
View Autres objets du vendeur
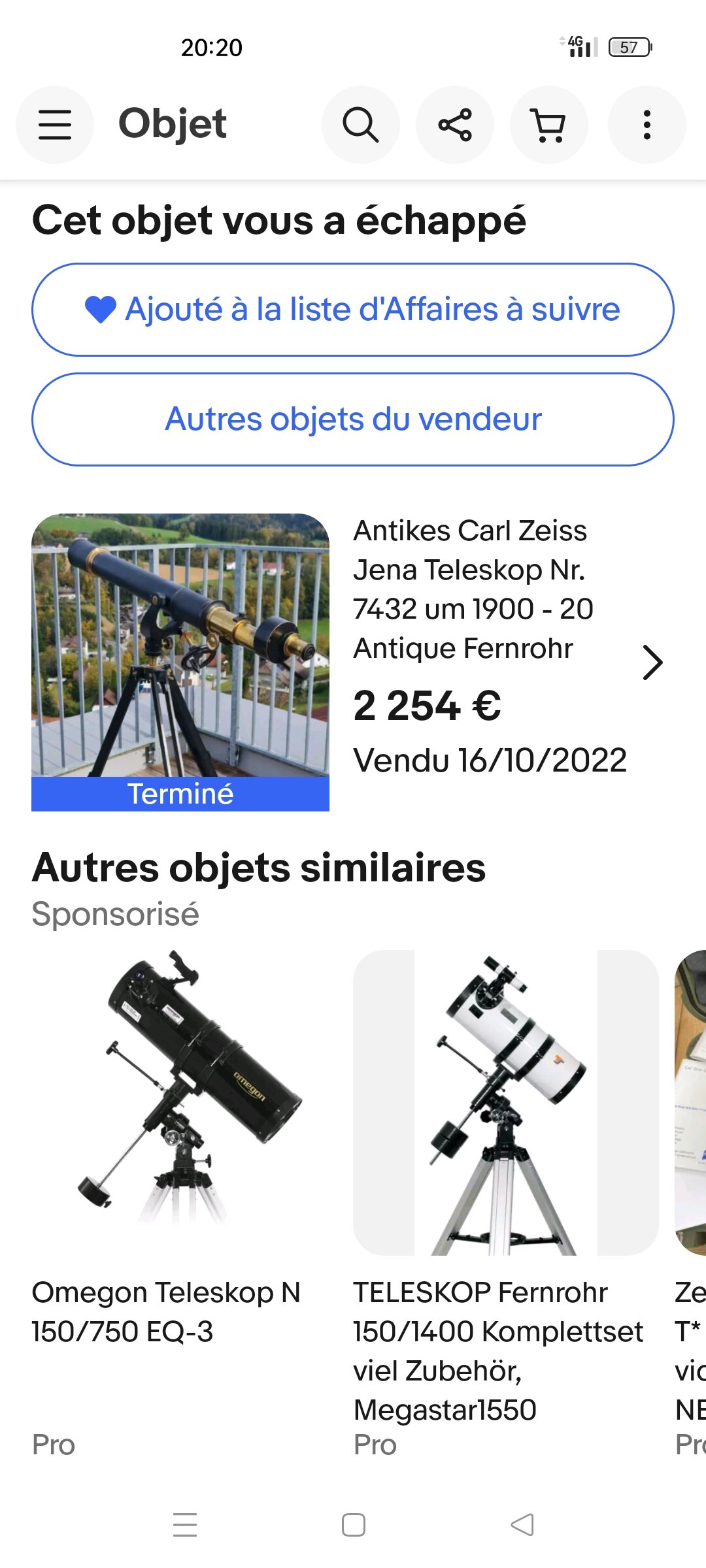353,419
